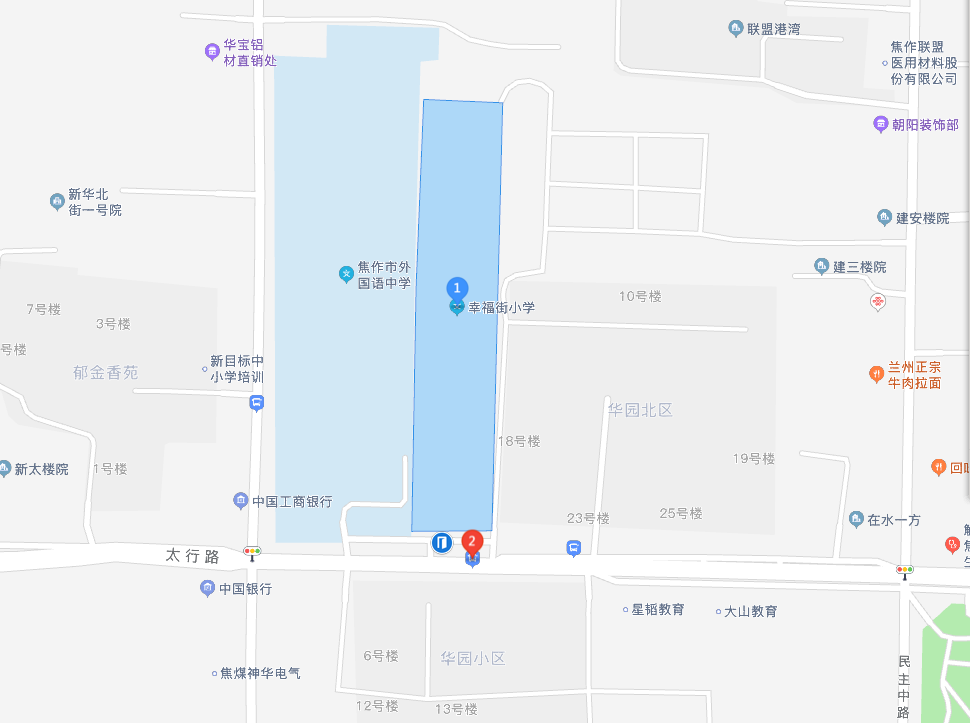This screenshot has height=723, width=970.
Task: Tap the 朝阳装饰部 shop marker
Action: 880,125
